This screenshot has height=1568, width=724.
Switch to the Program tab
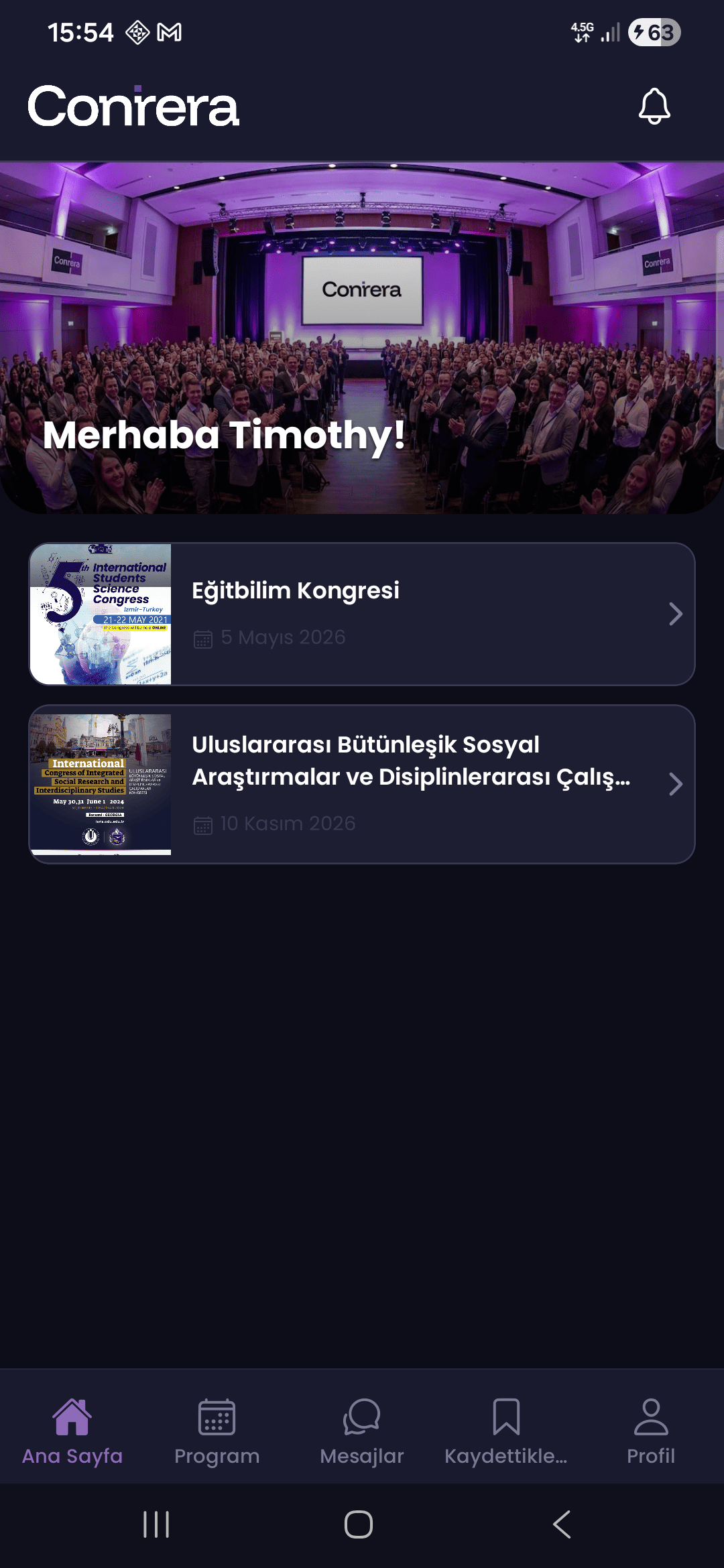(217, 1430)
